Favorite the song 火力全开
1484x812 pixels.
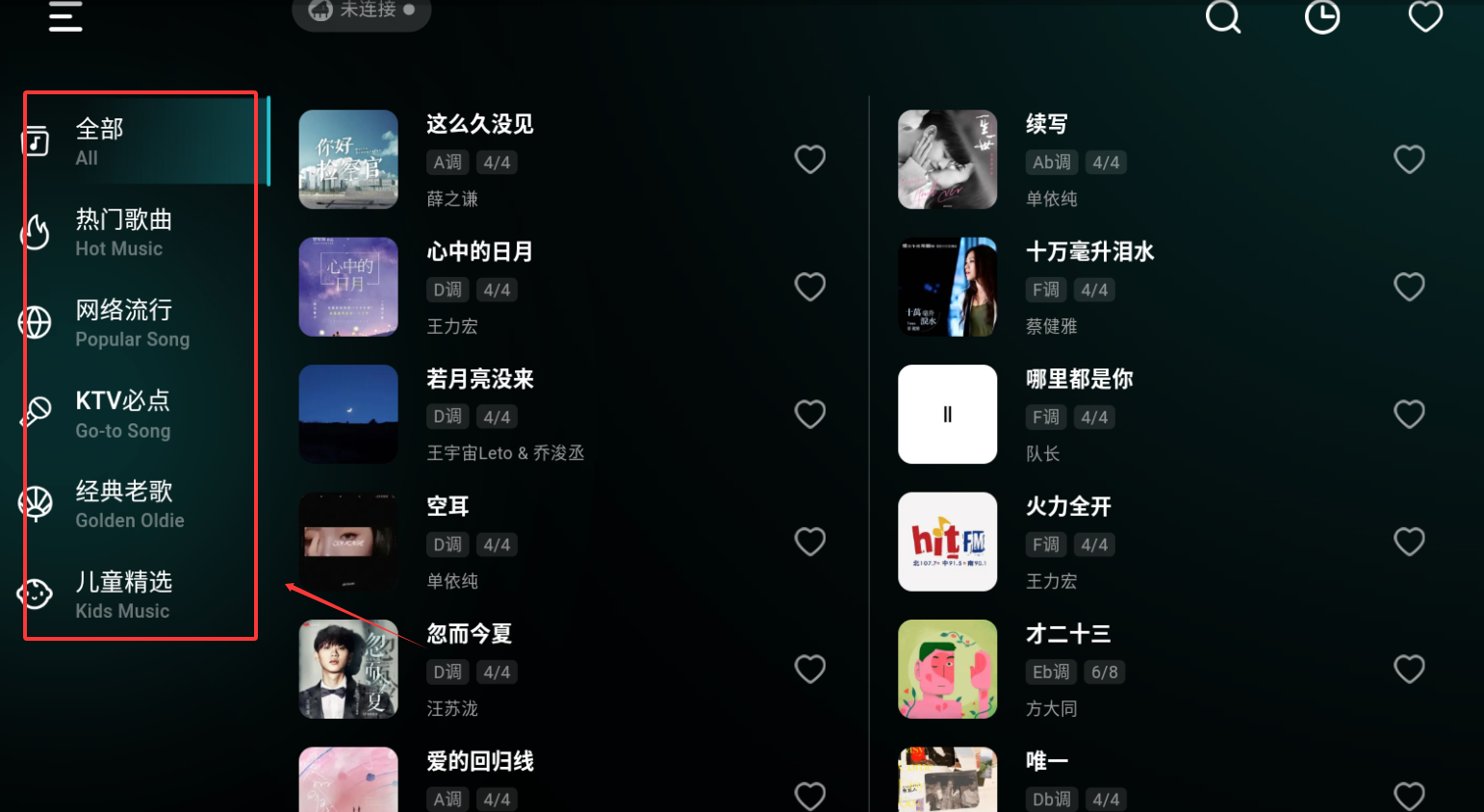click(x=1409, y=542)
